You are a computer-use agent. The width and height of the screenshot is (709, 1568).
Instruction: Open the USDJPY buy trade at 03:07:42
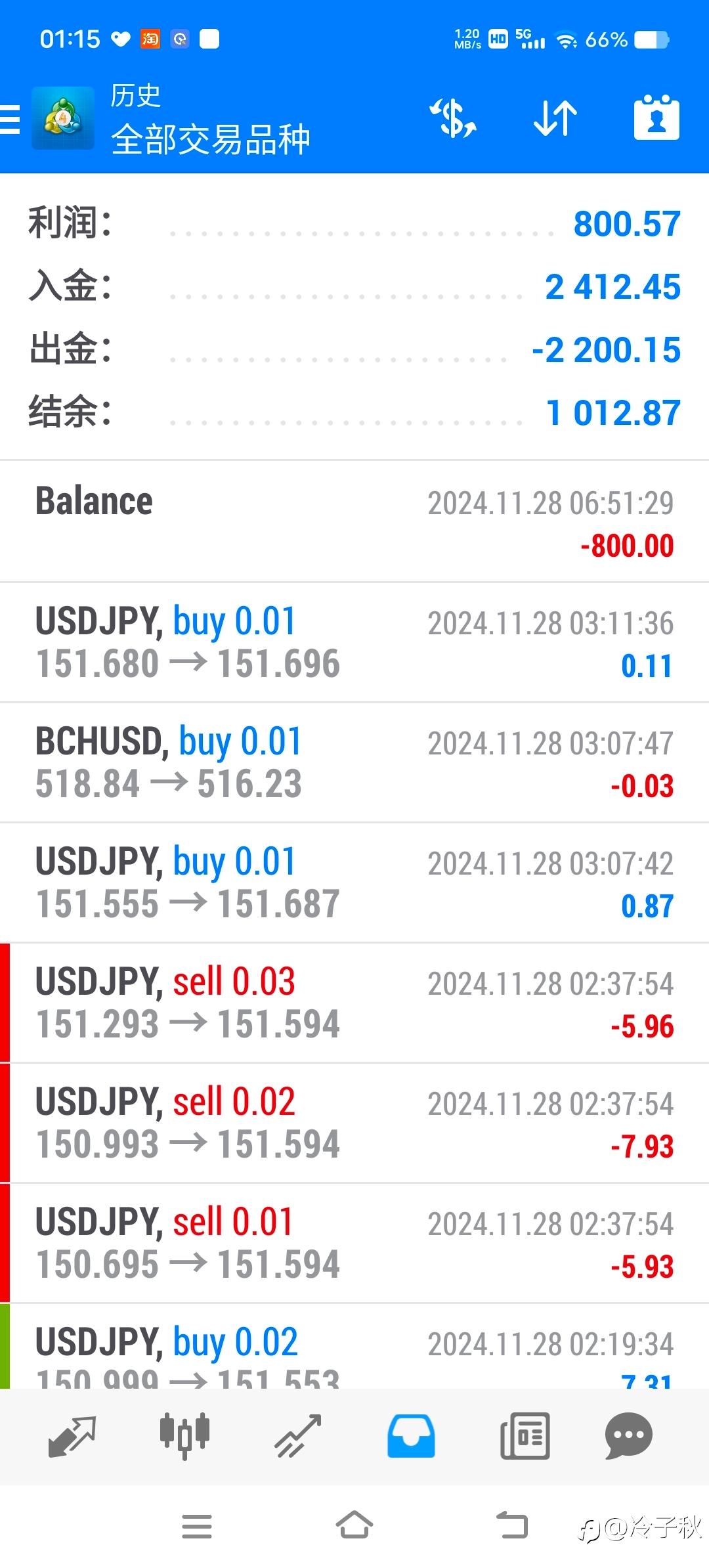(x=354, y=882)
